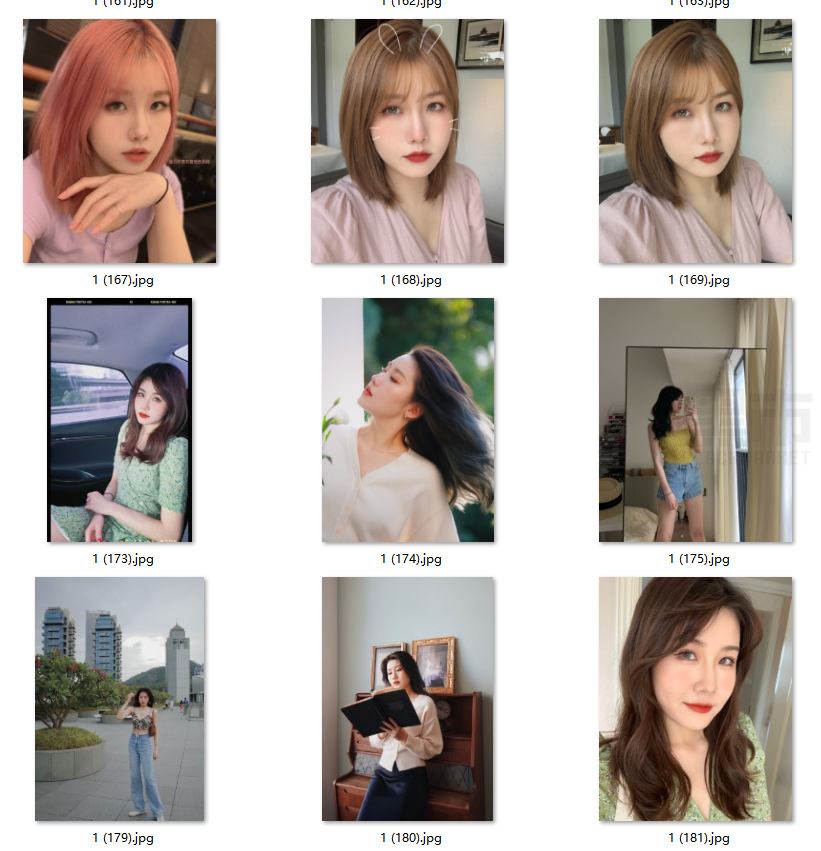Select the thumbnail 1 (168).jpg

point(408,141)
